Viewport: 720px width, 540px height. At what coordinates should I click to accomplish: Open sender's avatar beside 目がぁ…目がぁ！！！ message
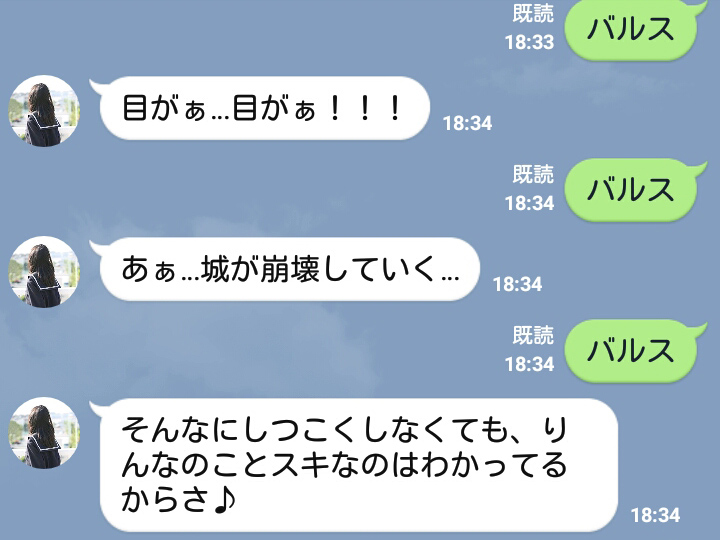[x=44, y=111]
